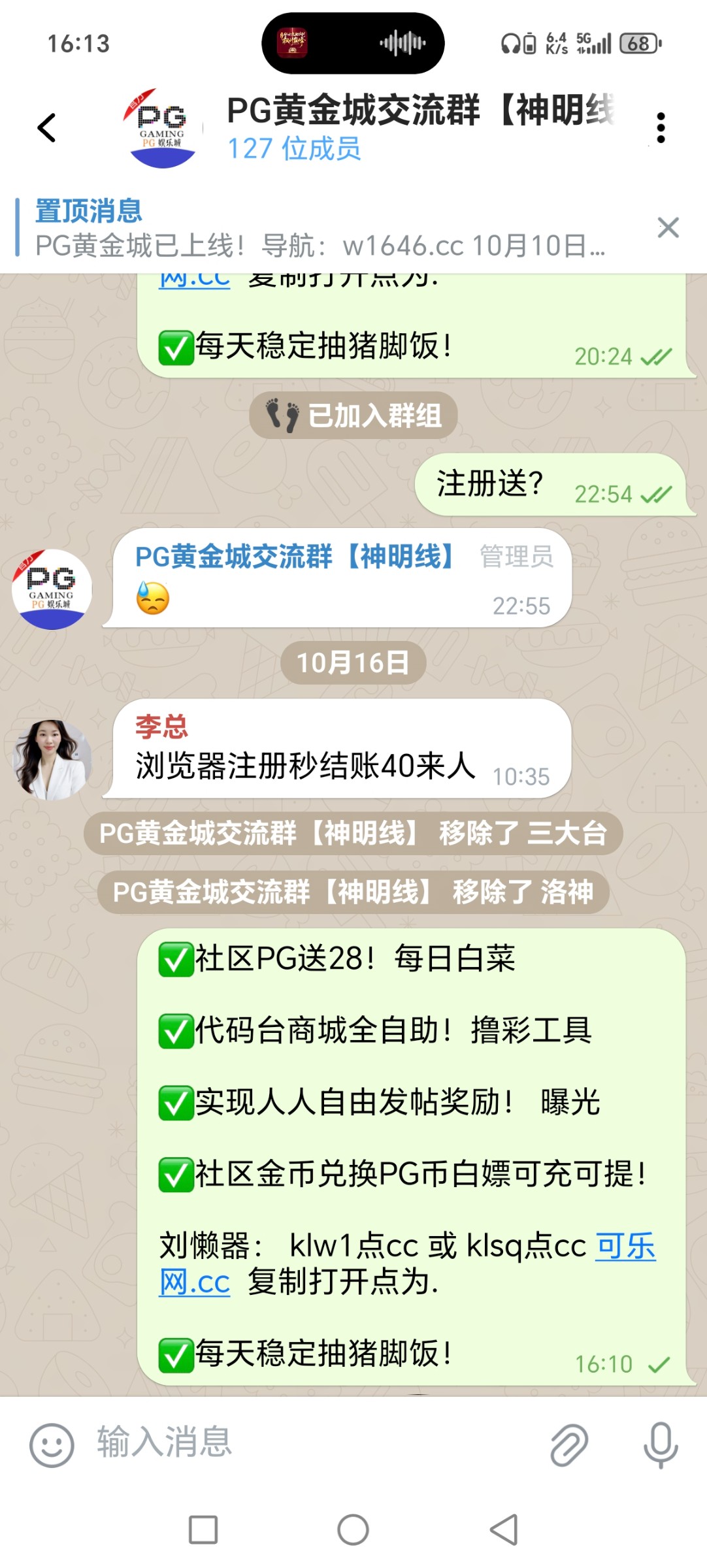
Task: Click the PG admin's avatar next to 22:55
Action: point(50,590)
